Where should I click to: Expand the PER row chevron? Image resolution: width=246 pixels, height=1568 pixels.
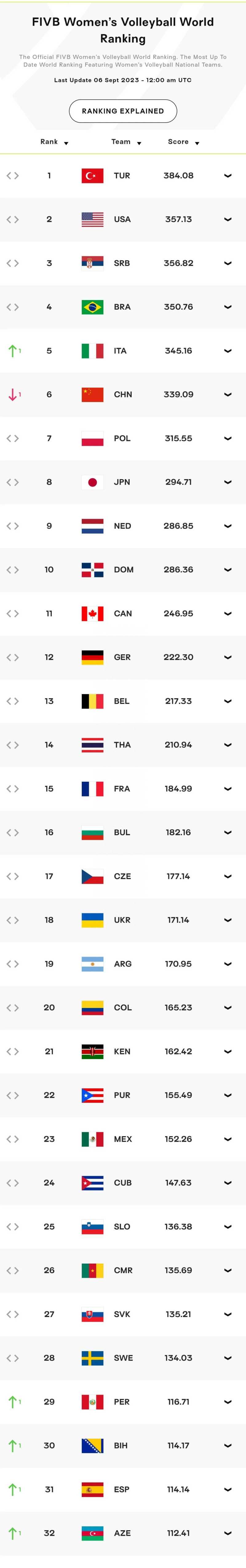228,1403
